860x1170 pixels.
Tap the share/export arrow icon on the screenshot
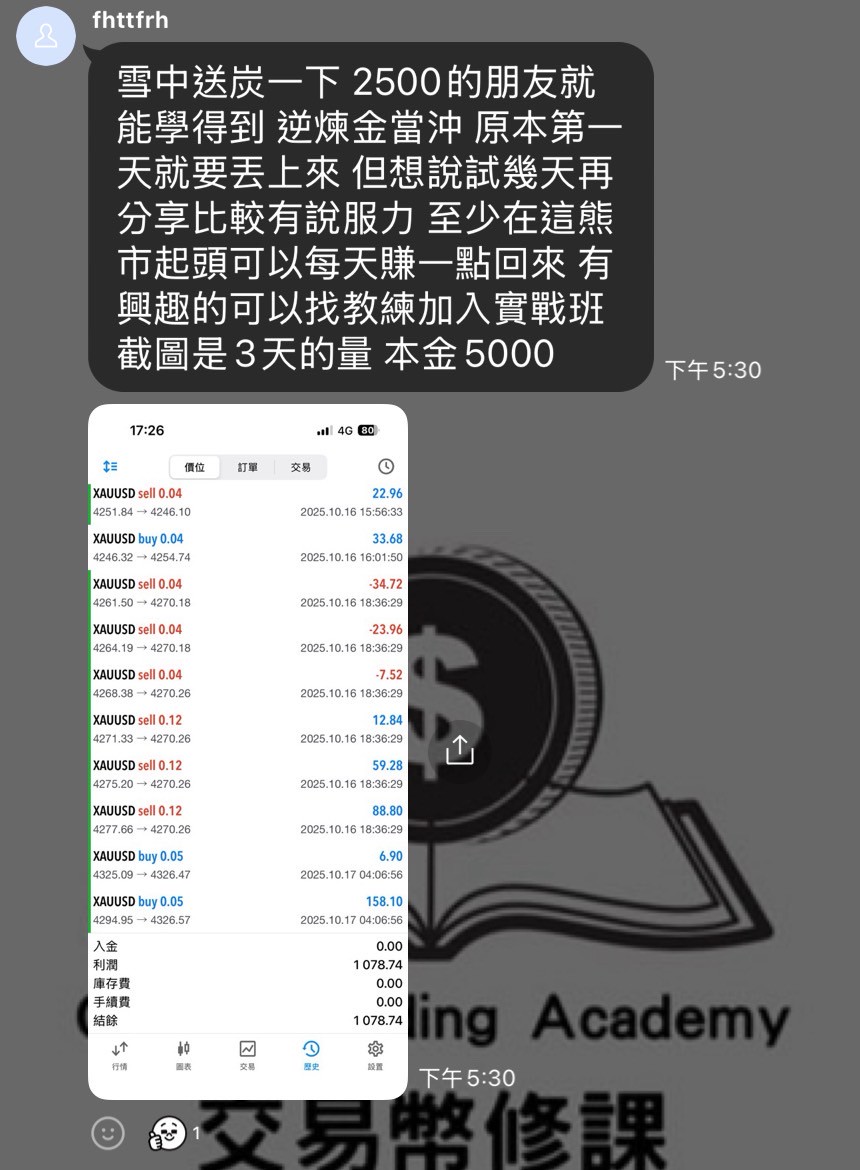[458, 748]
